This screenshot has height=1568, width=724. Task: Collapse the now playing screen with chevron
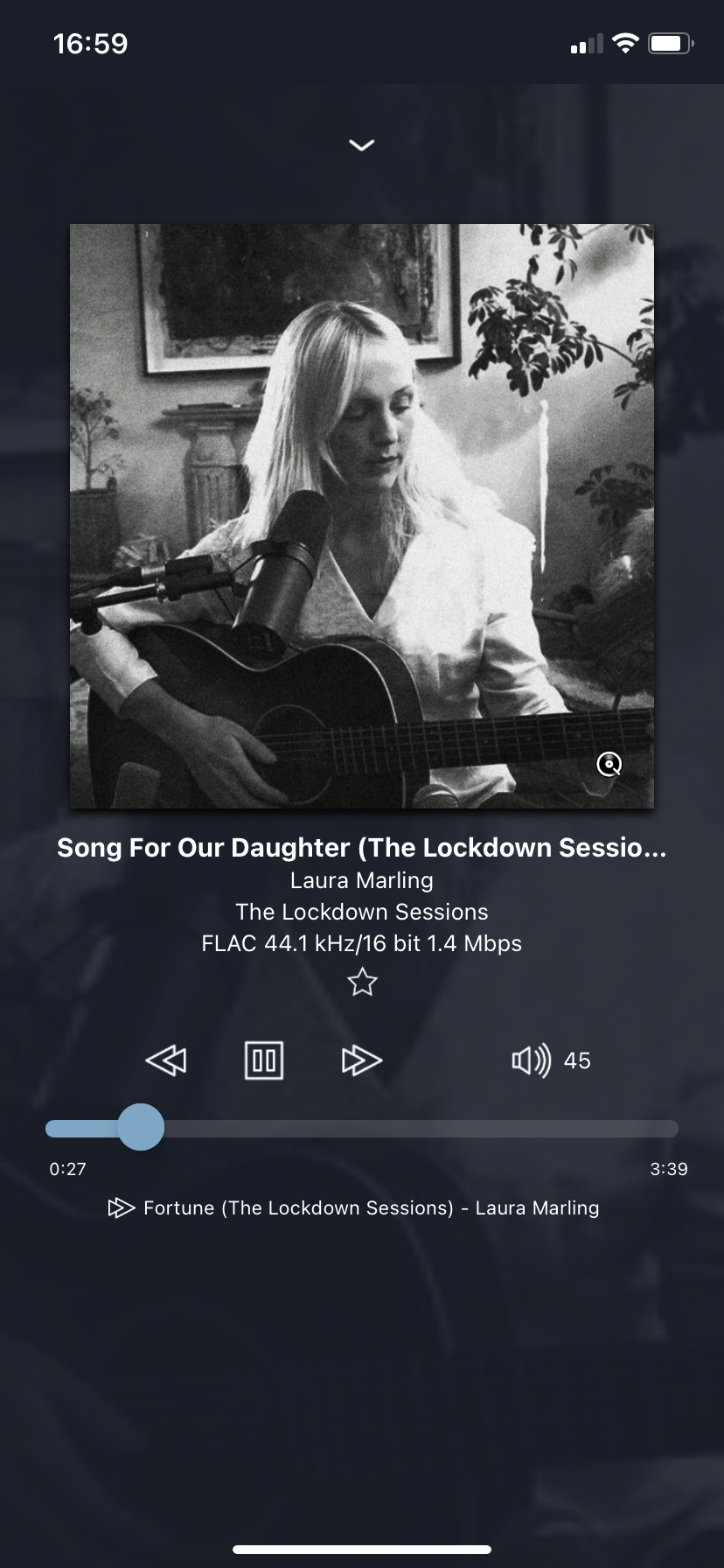[362, 144]
